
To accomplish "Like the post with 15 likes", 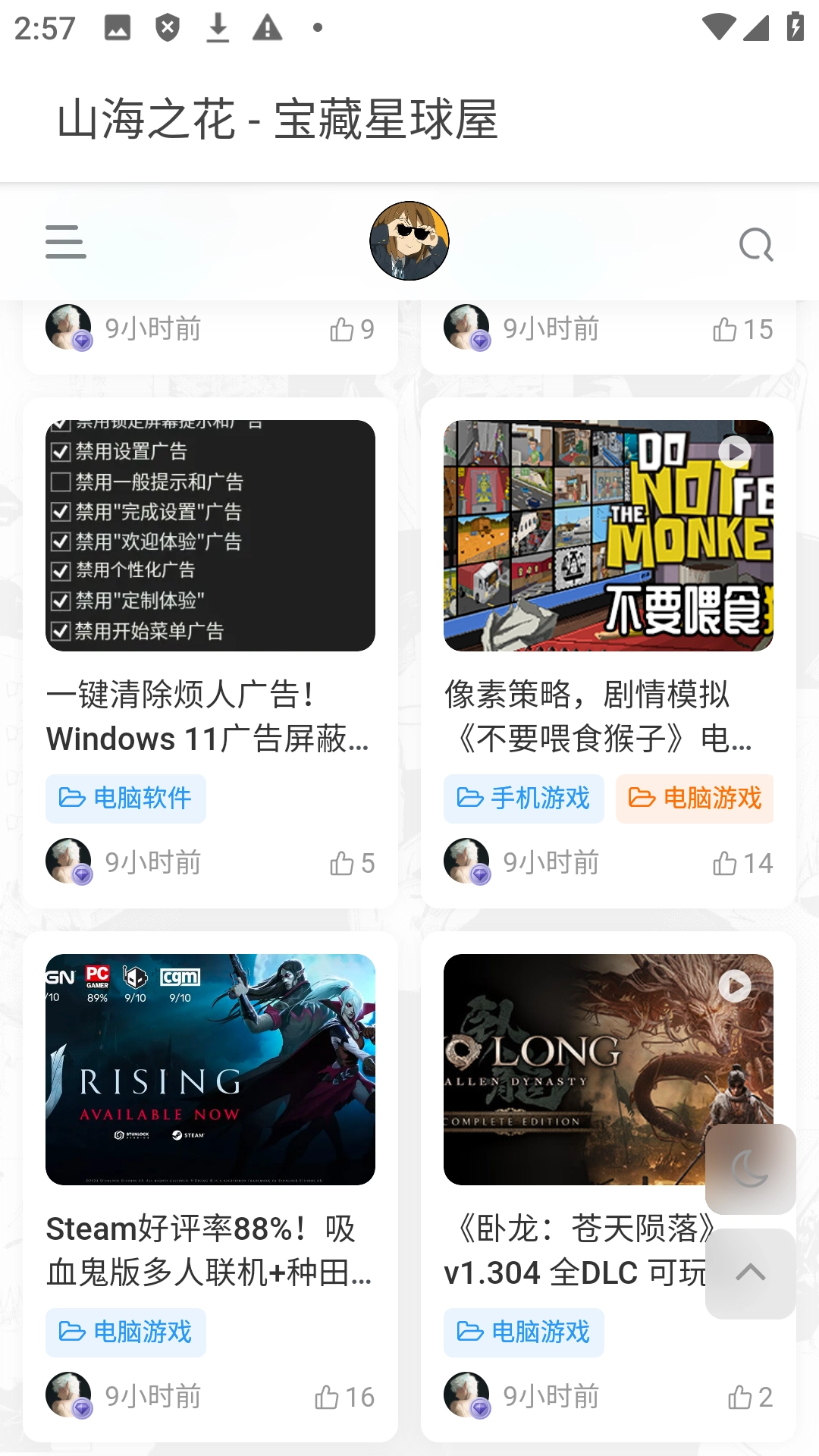I will coord(742,329).
